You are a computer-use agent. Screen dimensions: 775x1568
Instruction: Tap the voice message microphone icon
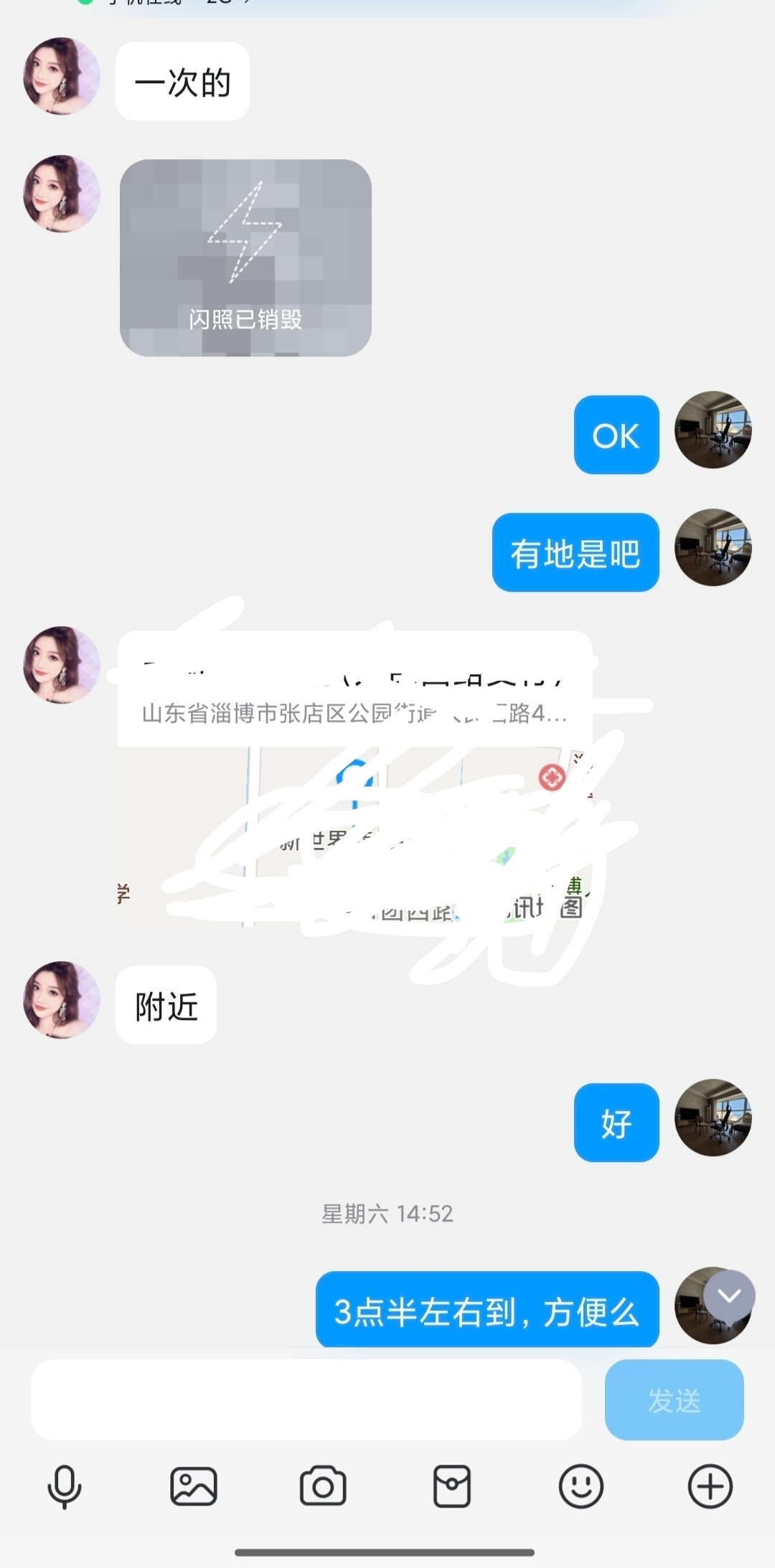pos(65,1486)
